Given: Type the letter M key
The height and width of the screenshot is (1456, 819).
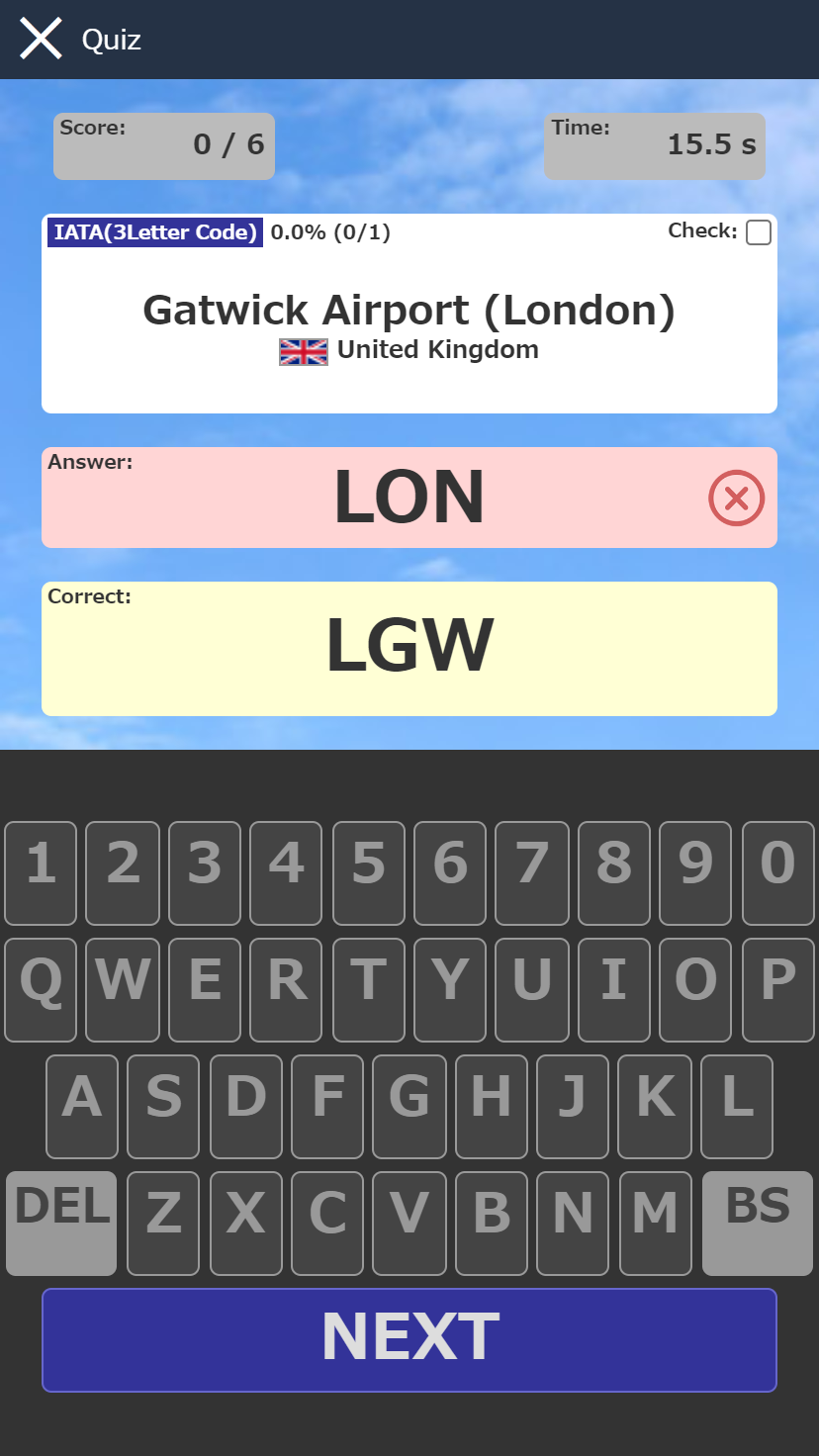Looking at the screenshot, I should 655,1224.
